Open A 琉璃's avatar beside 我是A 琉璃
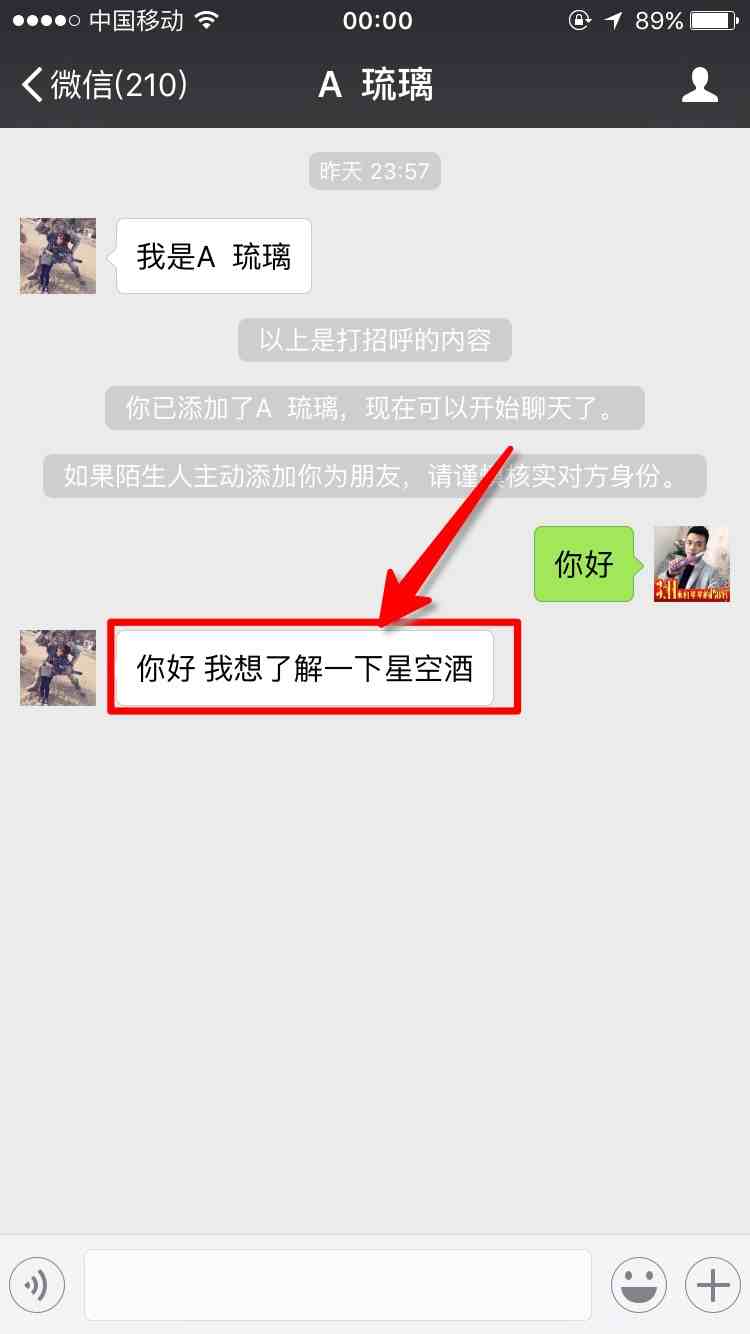The height and width of the screenshot is (1334, 750). tap(58, 256)
